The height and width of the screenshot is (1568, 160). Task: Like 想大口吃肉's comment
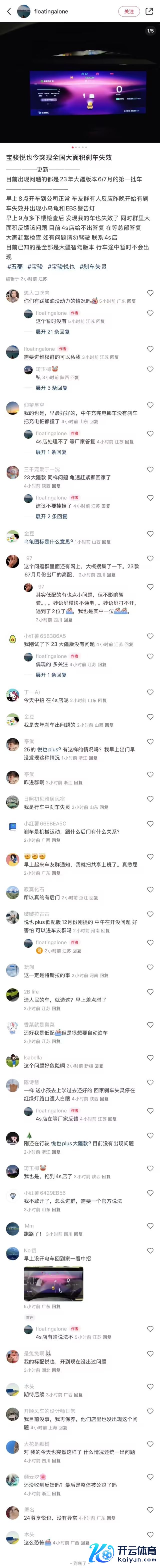150,293
